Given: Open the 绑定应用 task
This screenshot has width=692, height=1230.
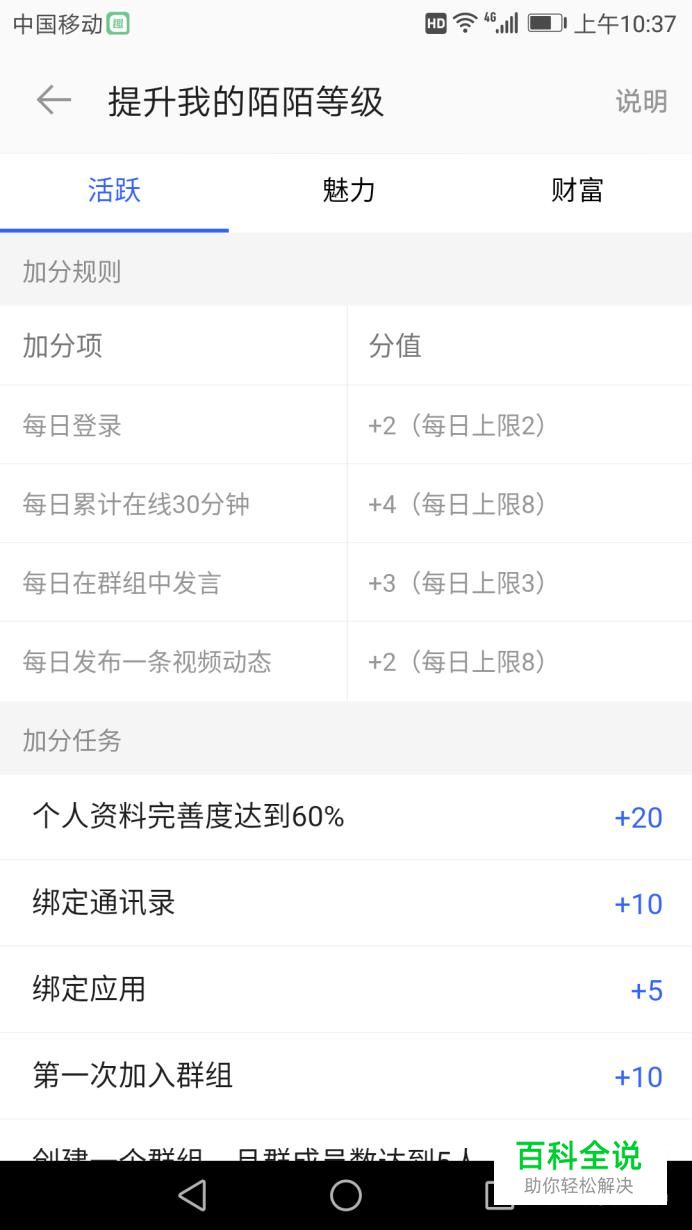Looking at the screenshot, I should [x=346, y=990].
